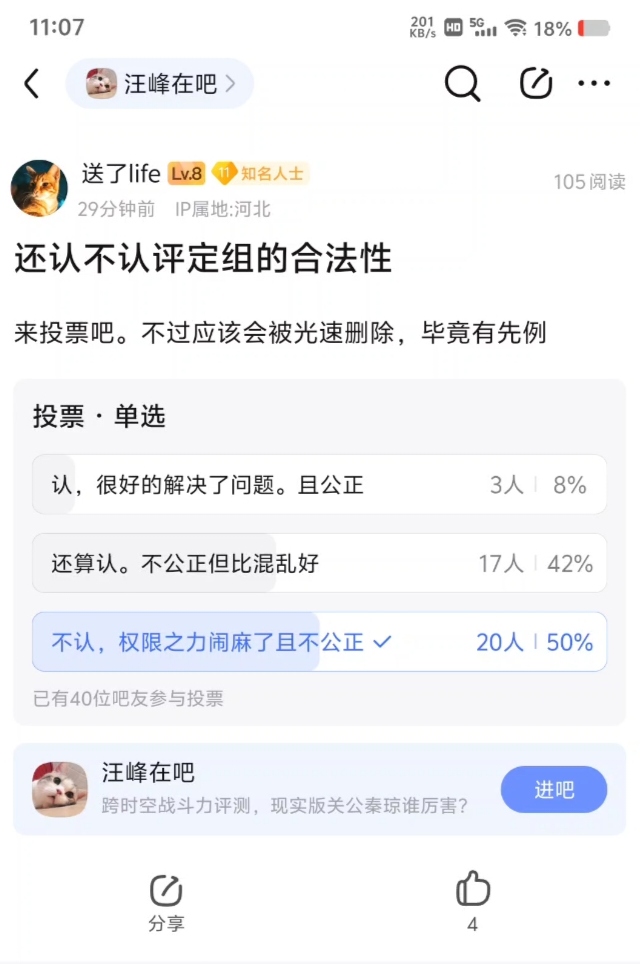Like this post
Image resolution: width=640 pixels, height=964 pixels.
pos(472,900)
